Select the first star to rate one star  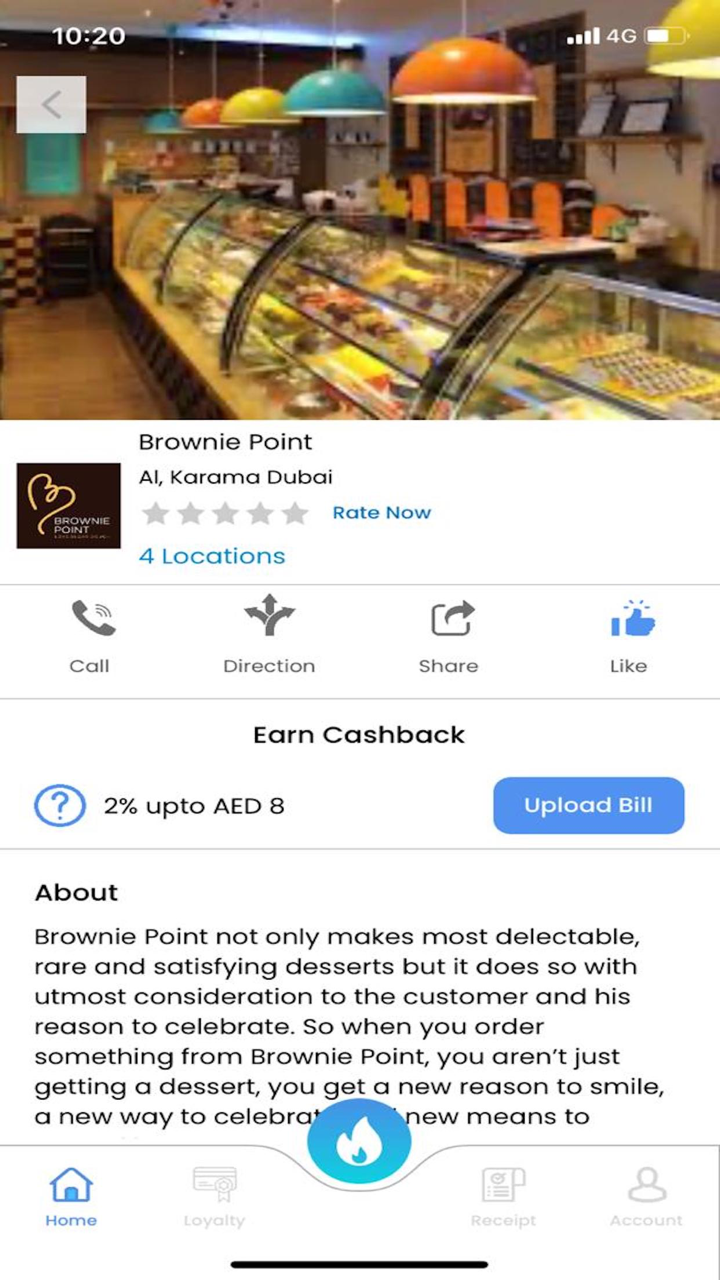pos(153,512)
